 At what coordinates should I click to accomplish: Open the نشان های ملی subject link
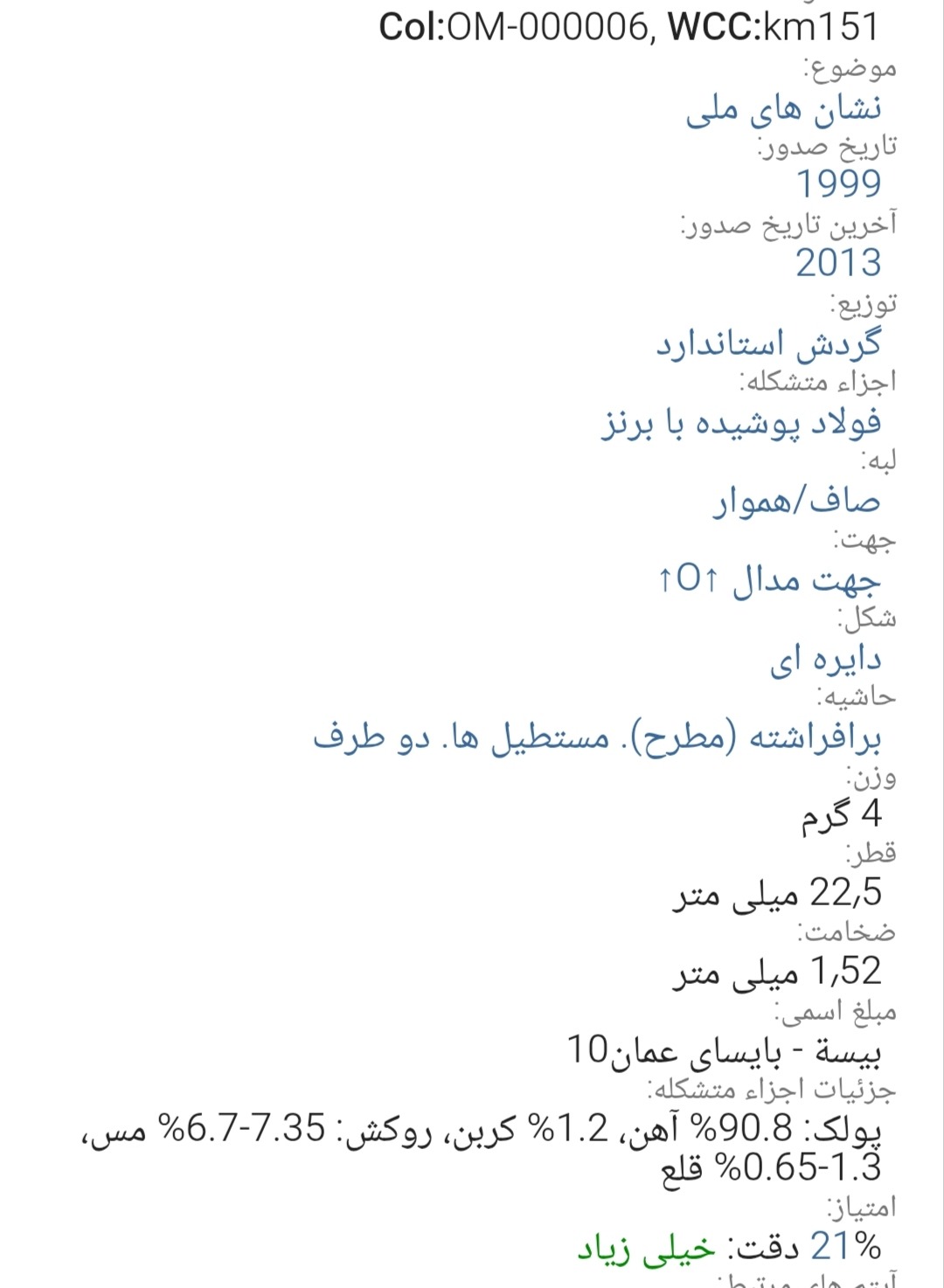(x=783, y=109)
